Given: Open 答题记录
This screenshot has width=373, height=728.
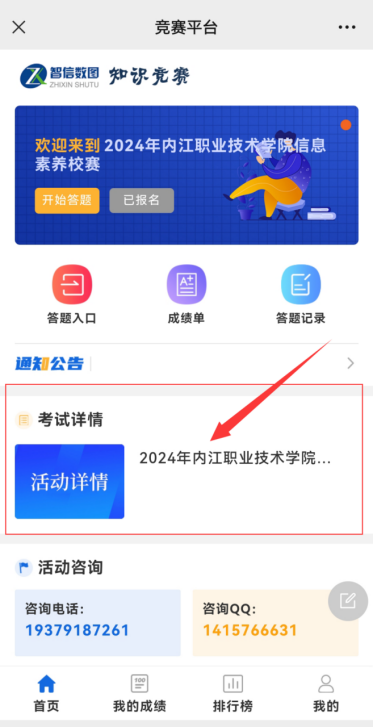Looking at the screenshot, I should click(x=301, y=294).
